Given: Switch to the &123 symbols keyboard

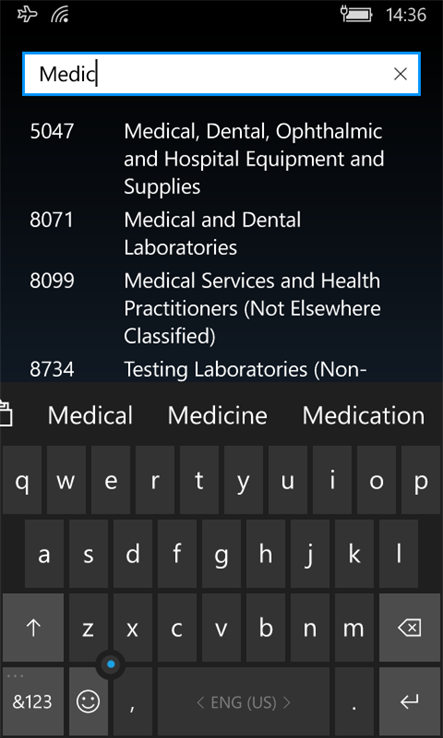Looking at the screenshot, I should [x=33, y=702].
